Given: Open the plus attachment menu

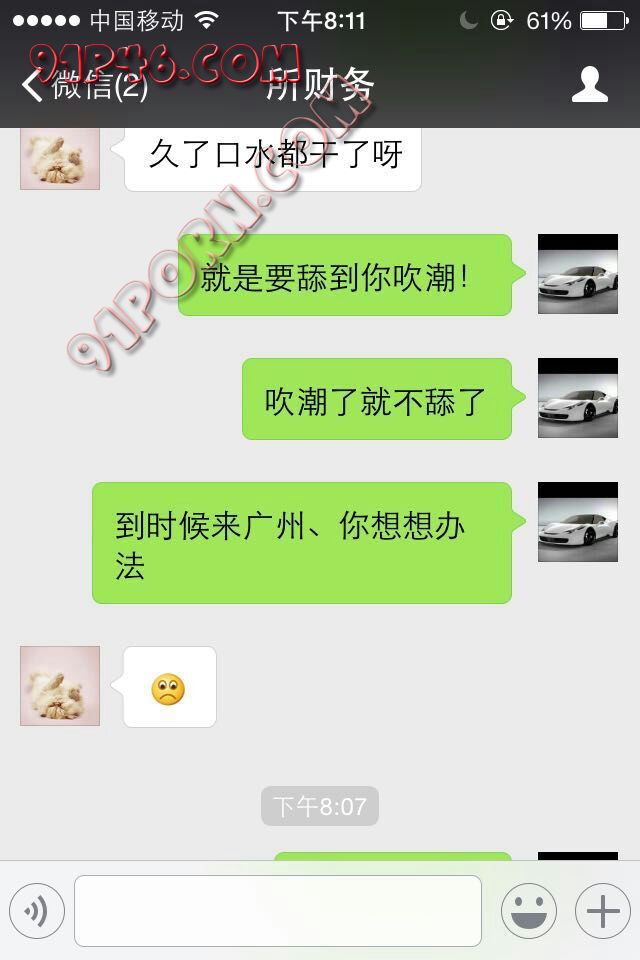Looking at the screenshot, I should tap(602, 911).
